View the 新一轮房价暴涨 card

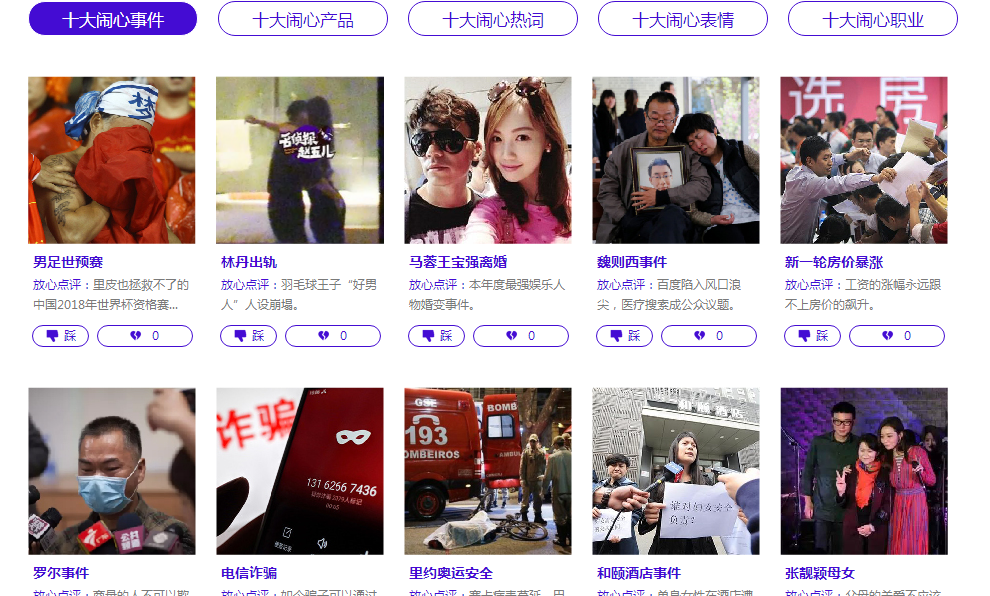click(x=863, y=160)
